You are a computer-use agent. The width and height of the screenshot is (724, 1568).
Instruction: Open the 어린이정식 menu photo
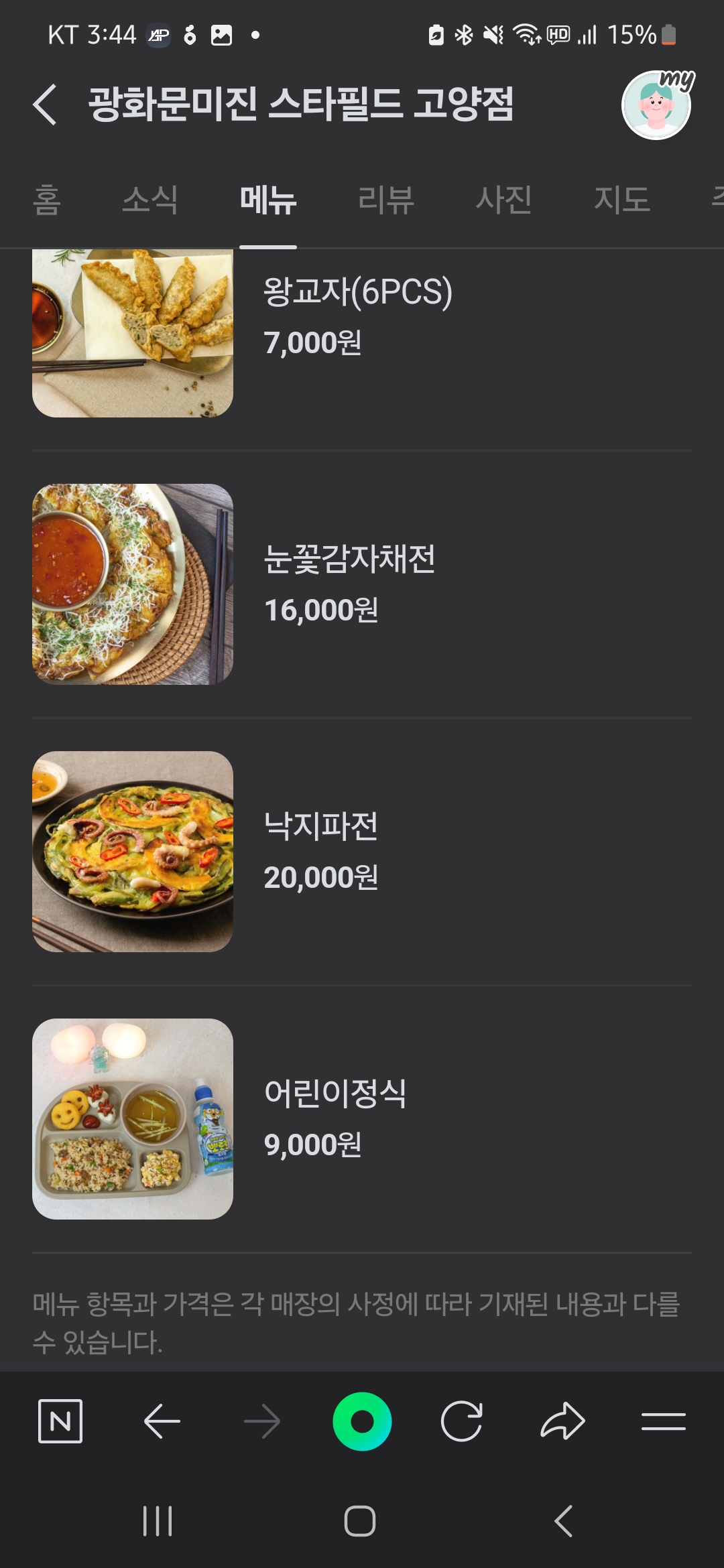pyautogui.click(x=133, y=1119)
